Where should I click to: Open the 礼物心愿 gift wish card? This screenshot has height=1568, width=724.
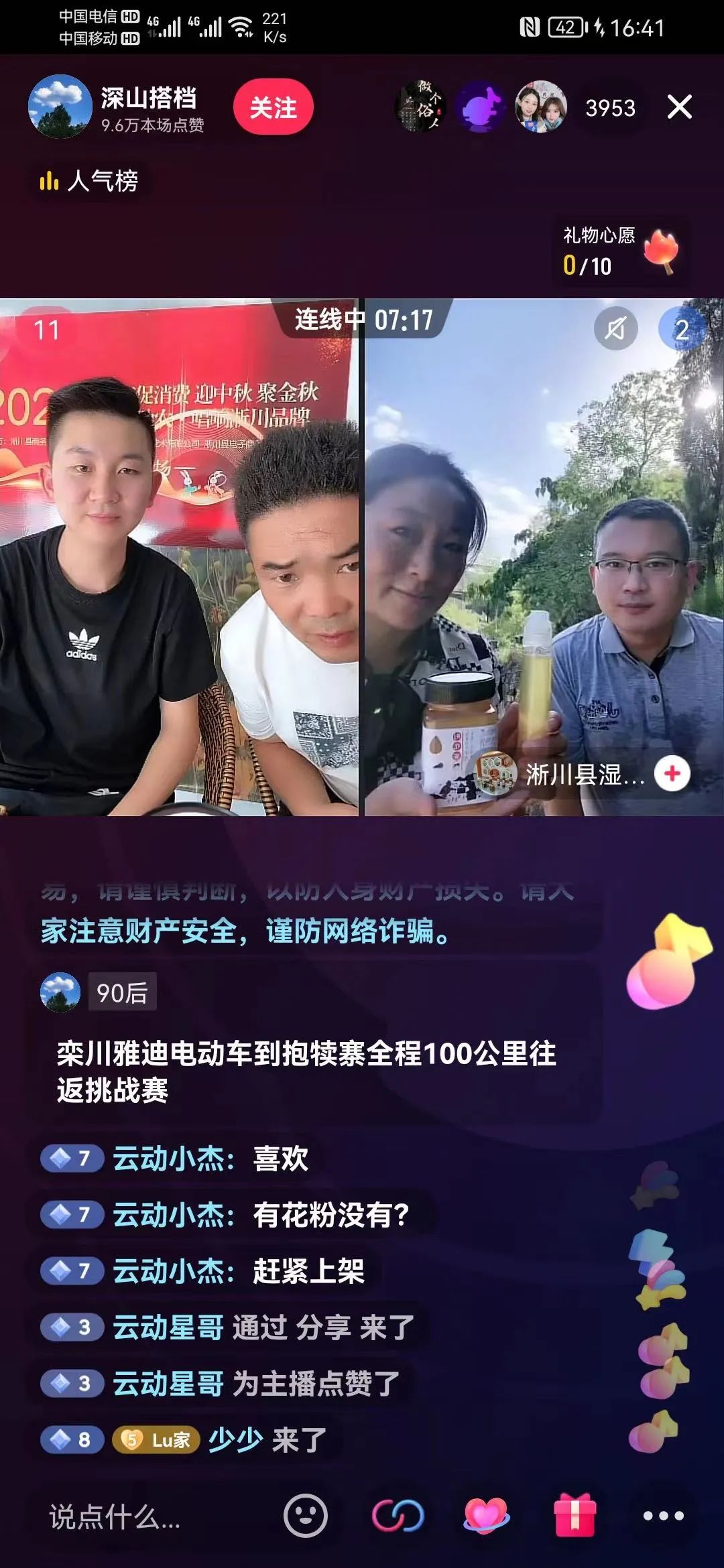[618, 253]
